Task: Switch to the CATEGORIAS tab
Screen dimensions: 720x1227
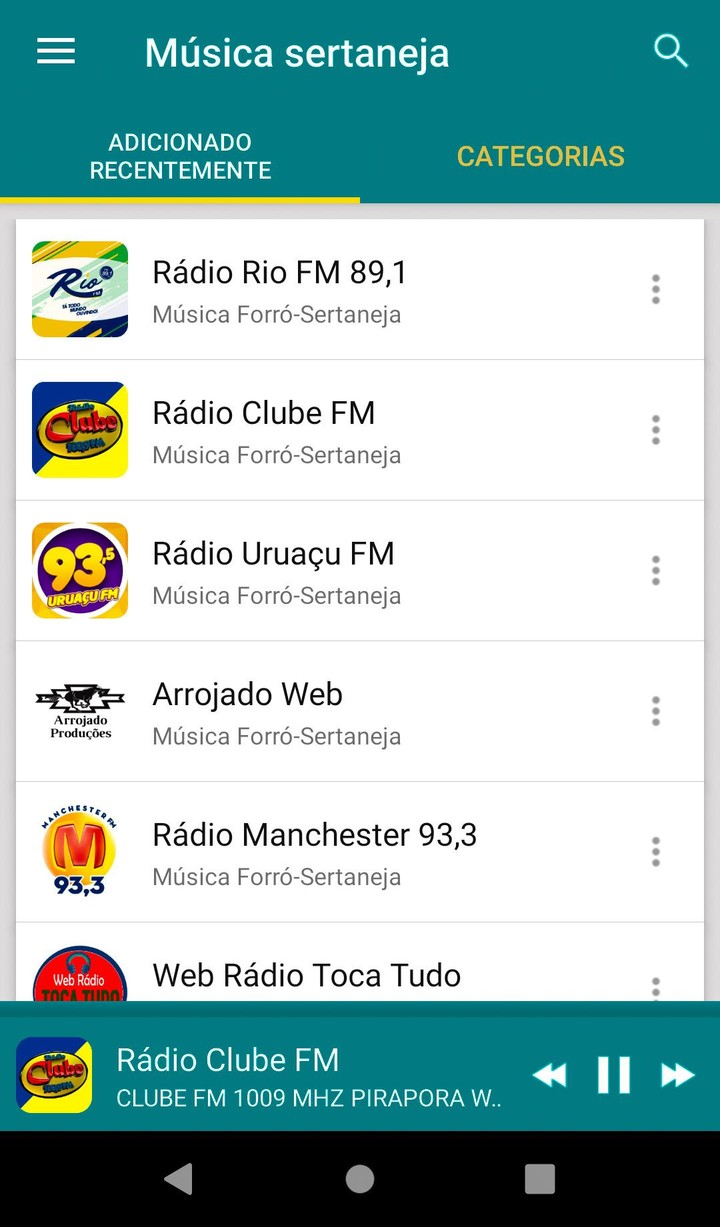Action: pyautogui.click(x=540, y=157)
